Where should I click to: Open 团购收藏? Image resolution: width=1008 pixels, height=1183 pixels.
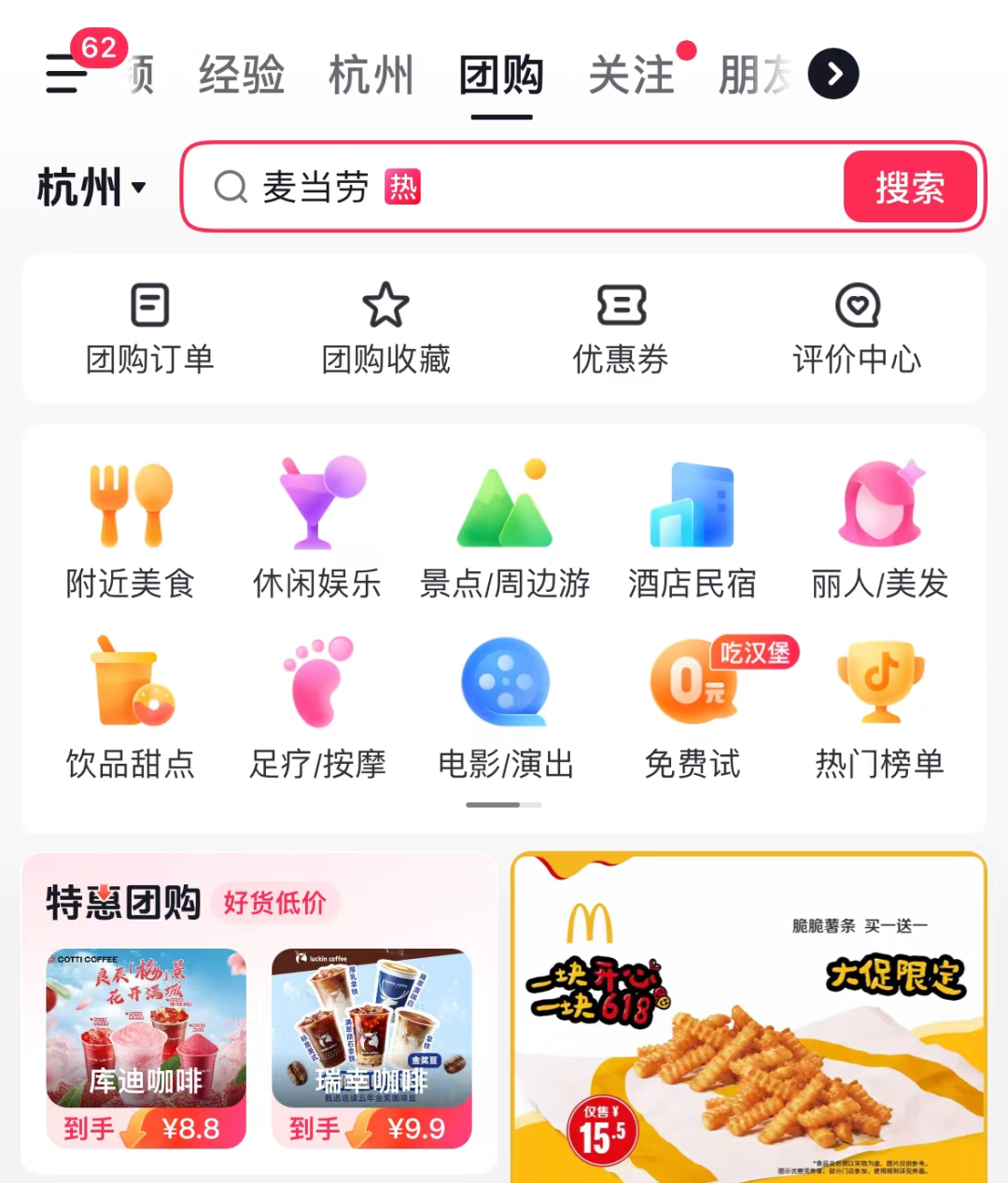[x=385, y=330]
